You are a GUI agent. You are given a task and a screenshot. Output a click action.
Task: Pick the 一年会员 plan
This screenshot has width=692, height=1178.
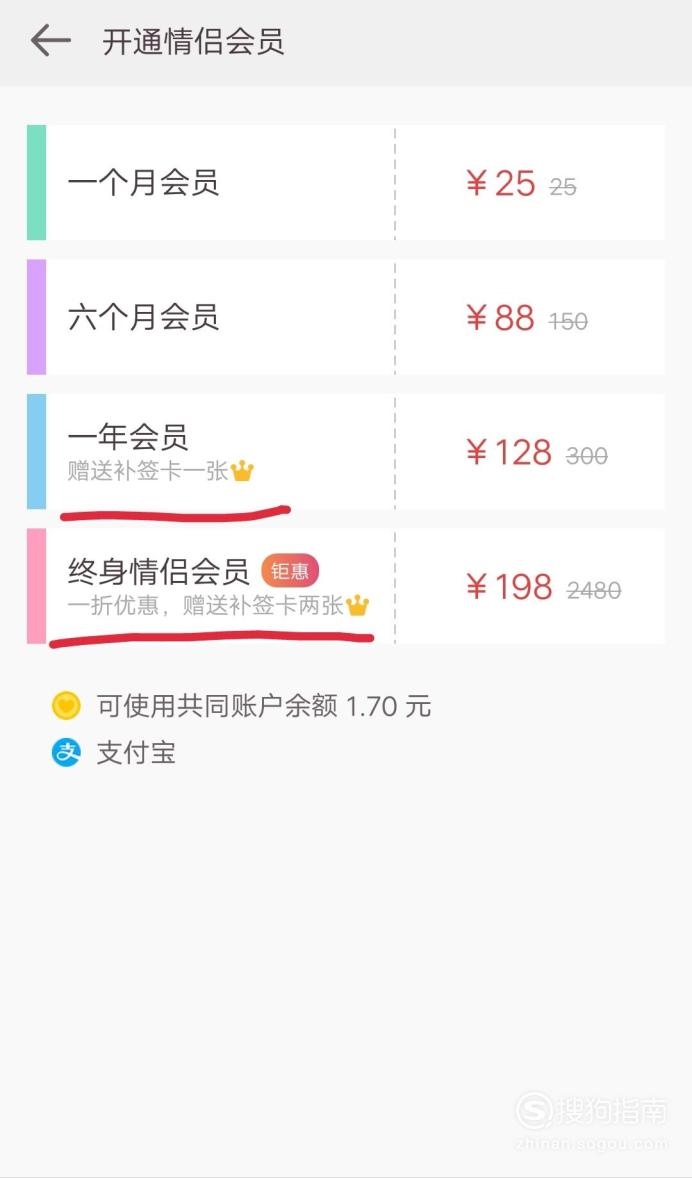click(x=346, y=452)
